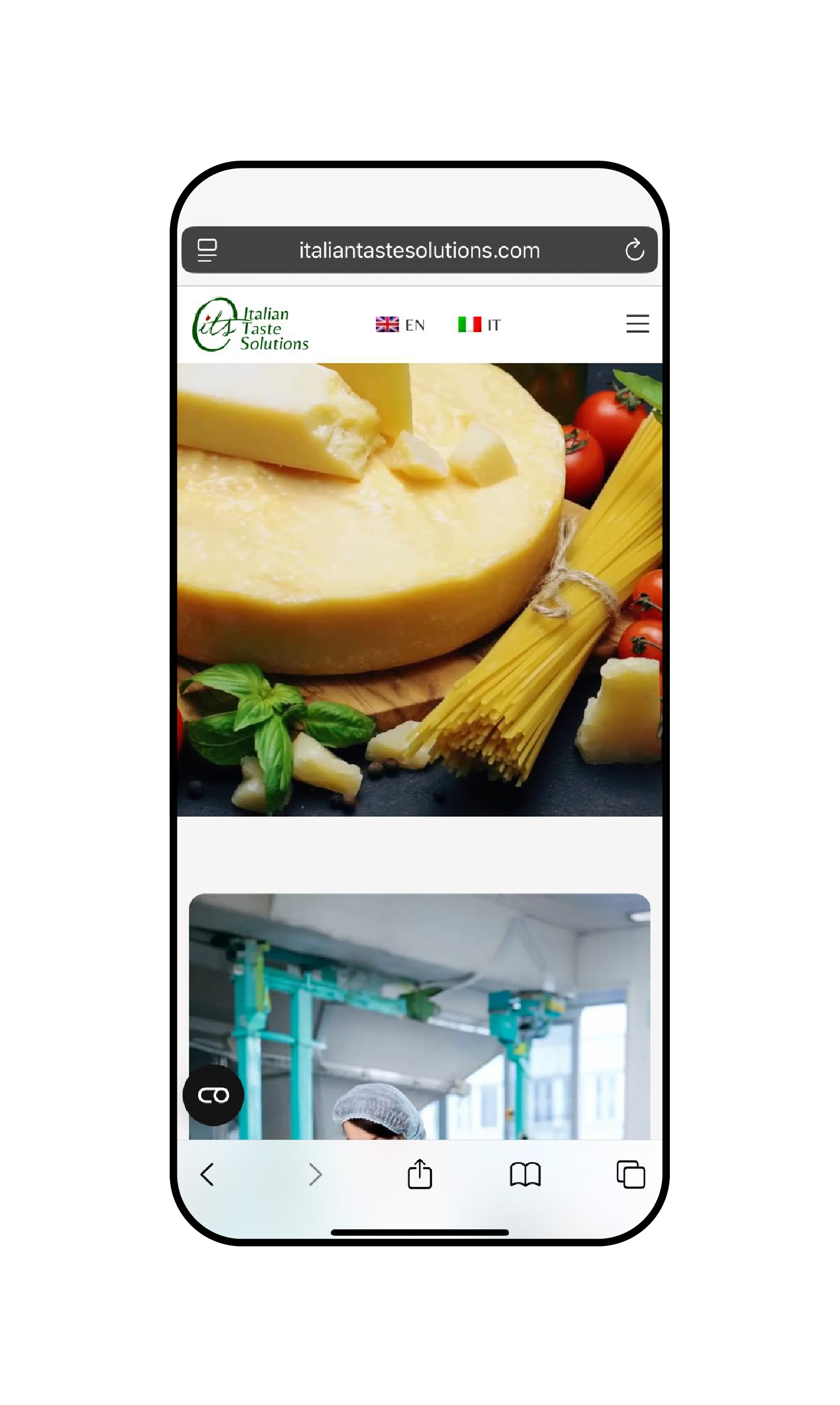Open bookmarks
The height and width of the screenshot is (1405, 840).
pos(526,1175)
